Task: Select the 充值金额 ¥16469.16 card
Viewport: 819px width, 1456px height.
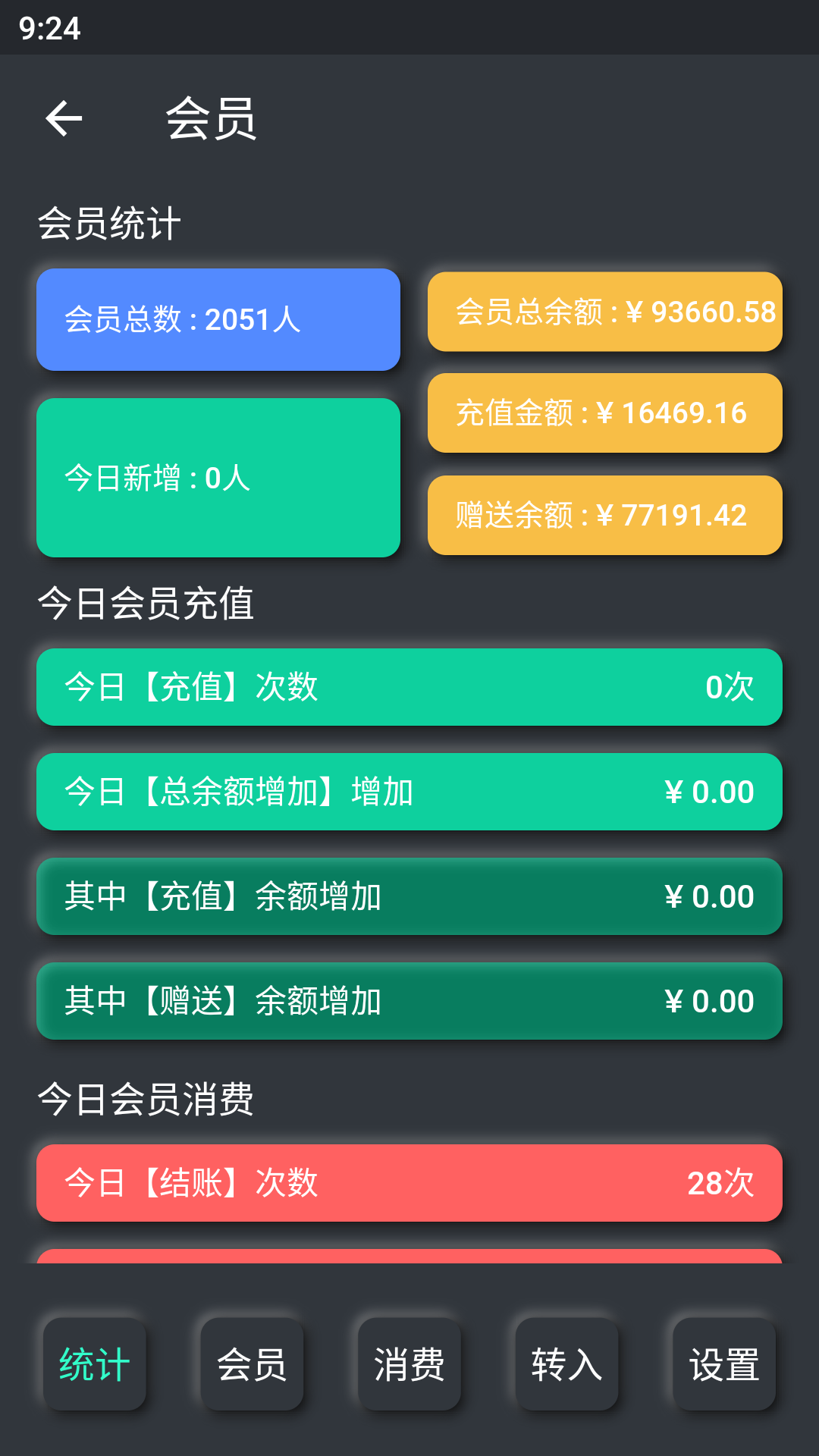Action: [x=604, y=413]
